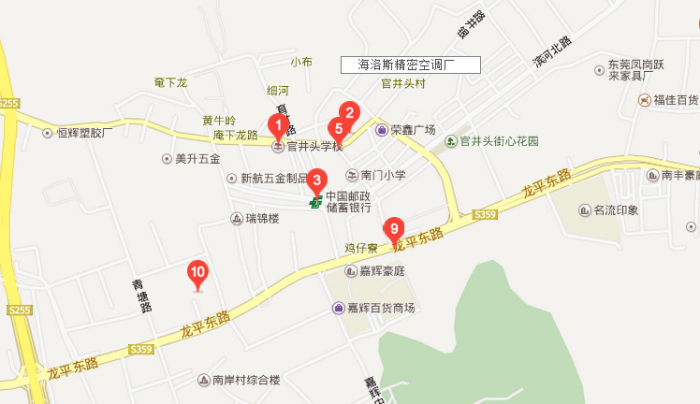Choose map marker number 5
The height and width of the screenshot is (404, 700).
click(338, 128)
